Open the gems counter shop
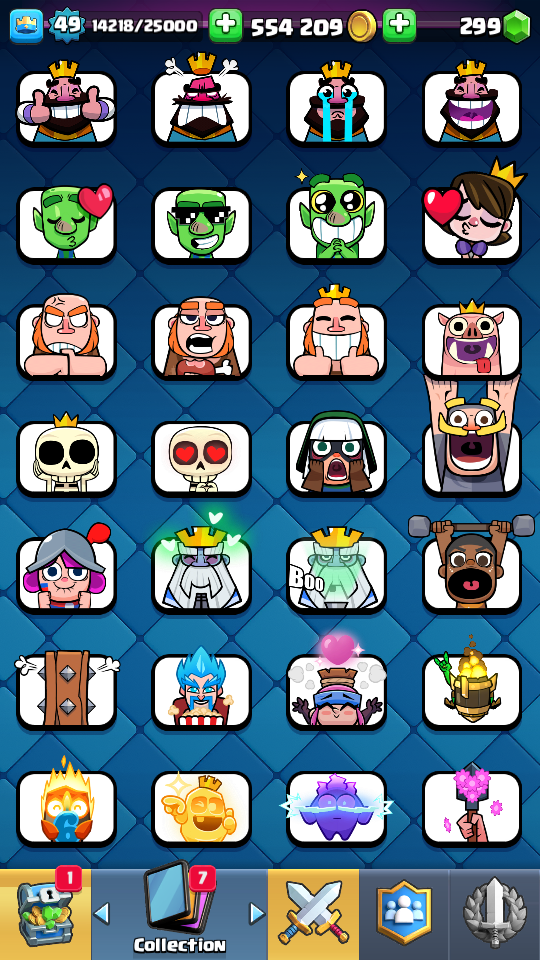This screenshot has height=960, width=540. click(495, 26)
